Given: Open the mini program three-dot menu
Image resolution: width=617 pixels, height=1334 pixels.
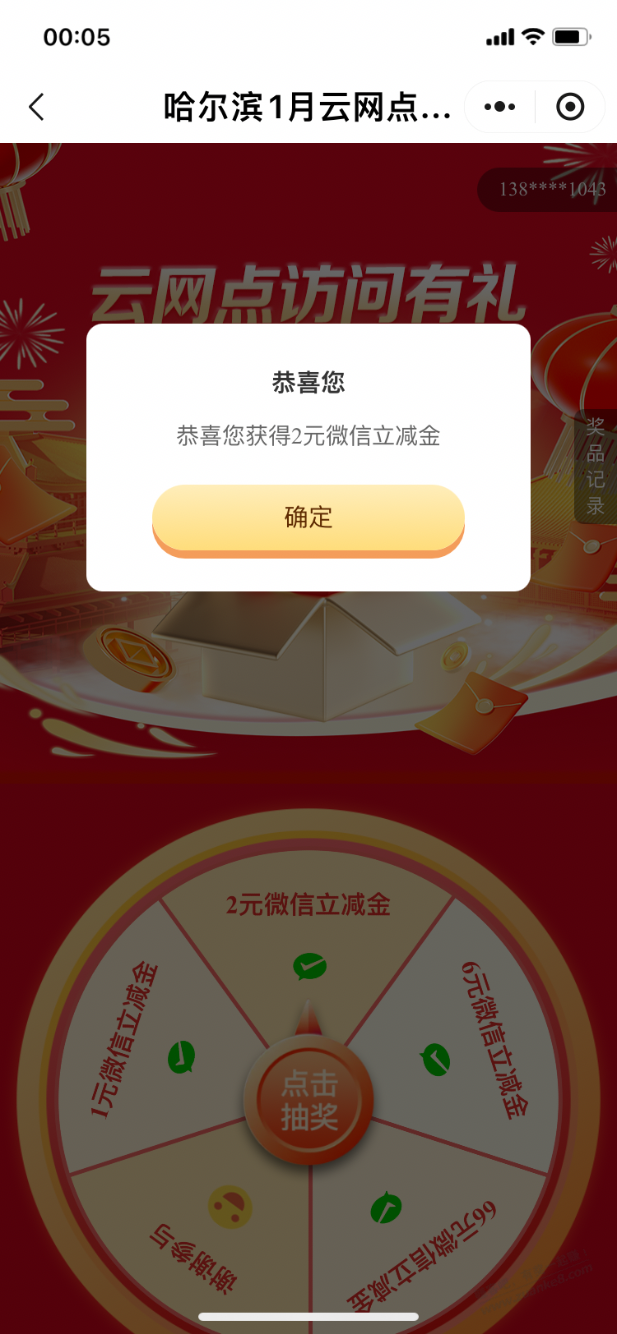Looking at the screenshot, I should [499, 107].
